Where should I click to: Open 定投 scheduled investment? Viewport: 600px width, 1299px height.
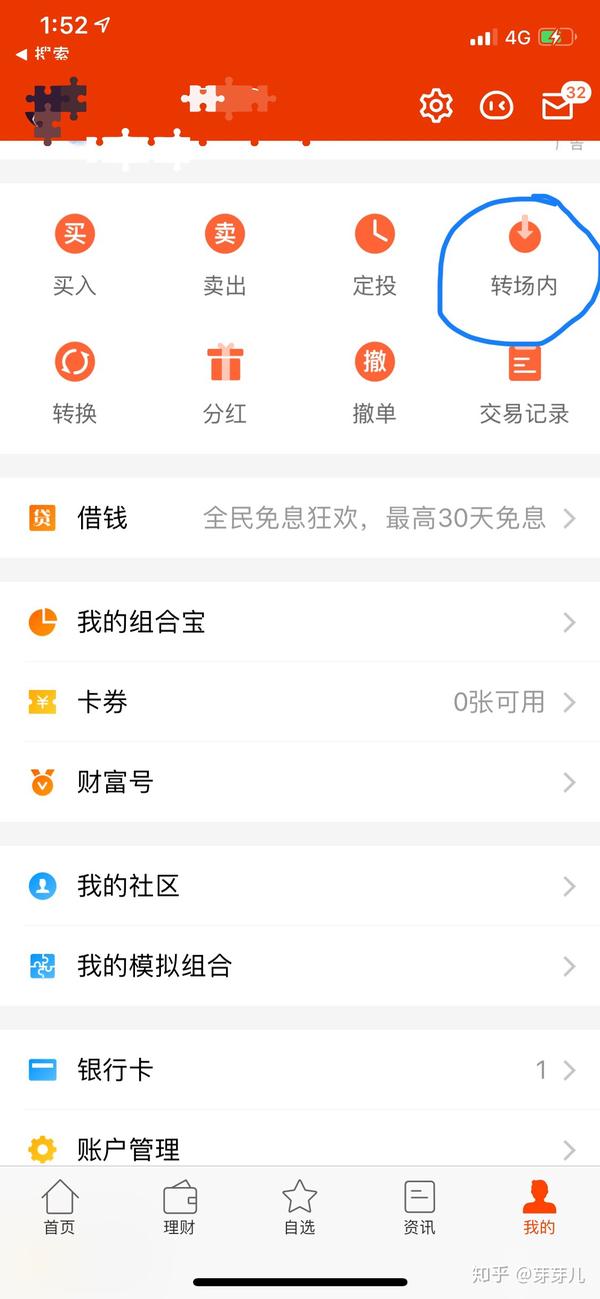[375, 257]
